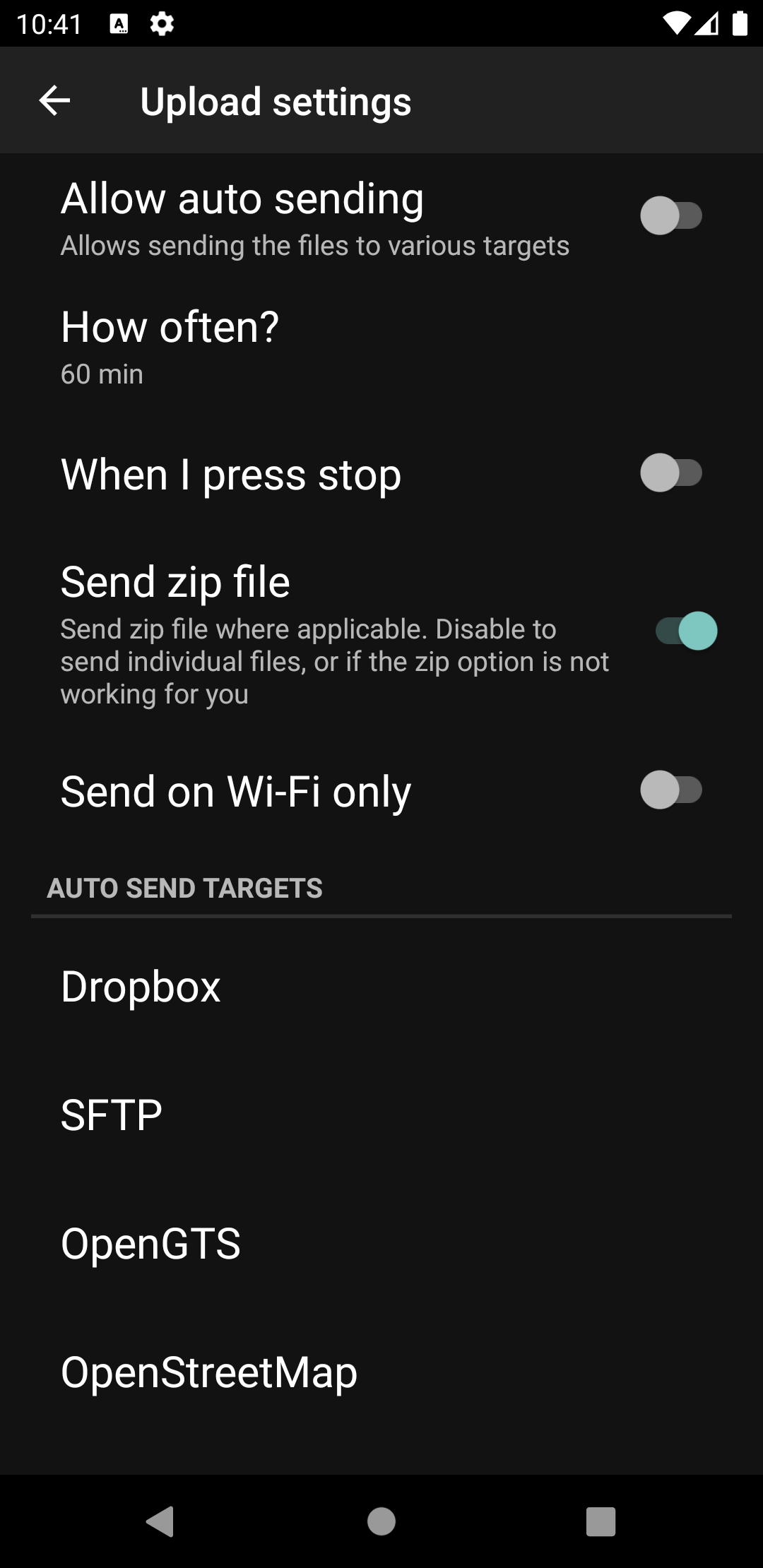763x1568 pixels.
Task: Disable the Send zip file switch
Action: (x=685, y=631)
